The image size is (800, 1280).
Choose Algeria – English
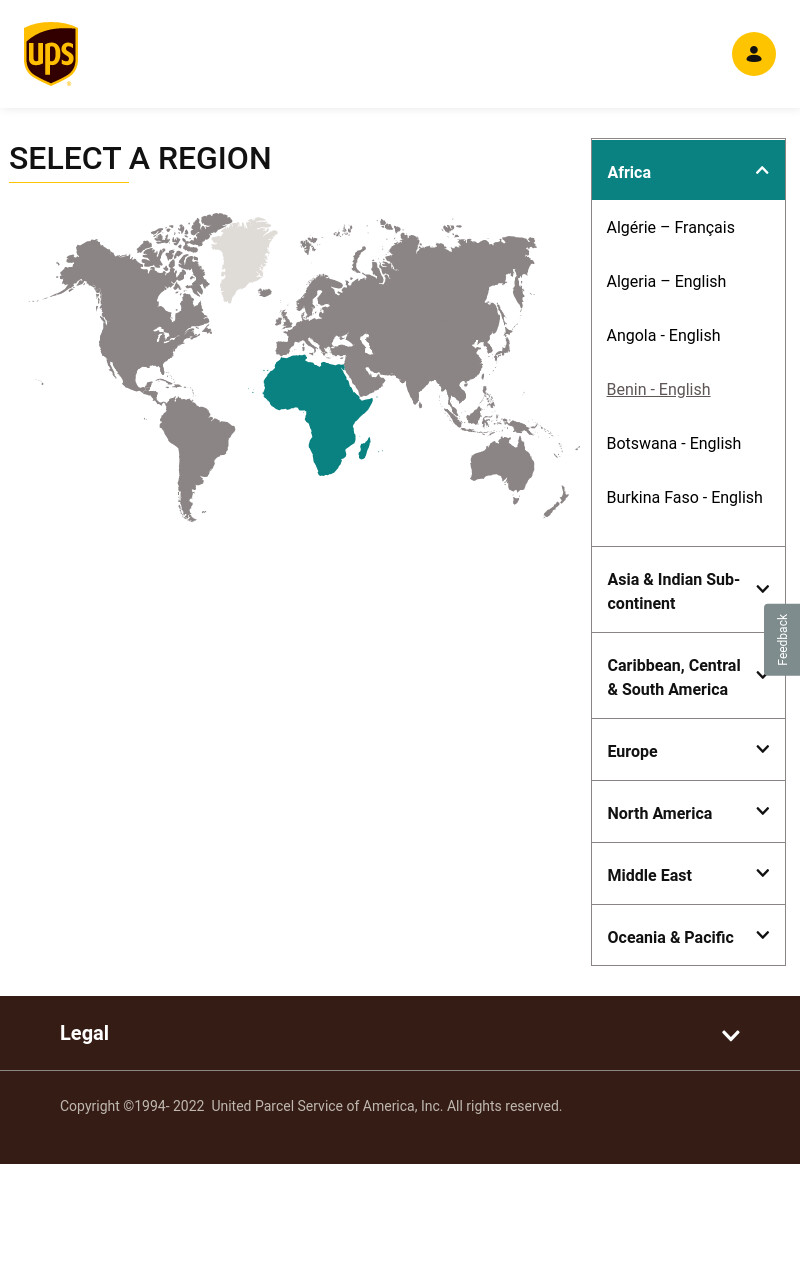point(666,282)
